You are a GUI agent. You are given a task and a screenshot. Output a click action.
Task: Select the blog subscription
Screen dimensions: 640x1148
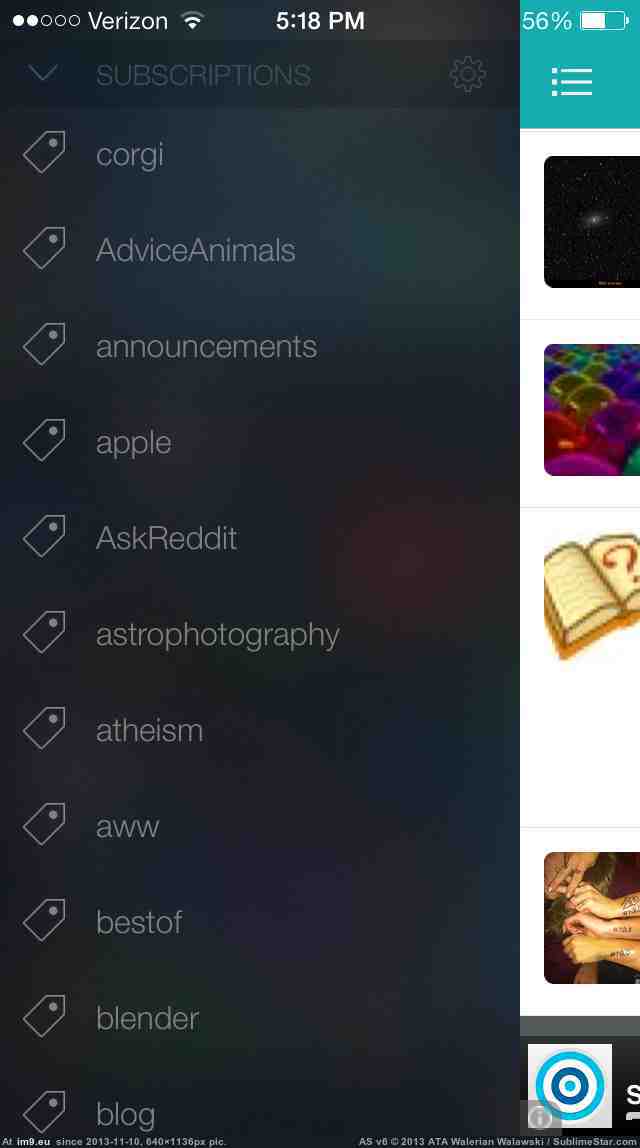point(260,1113)
